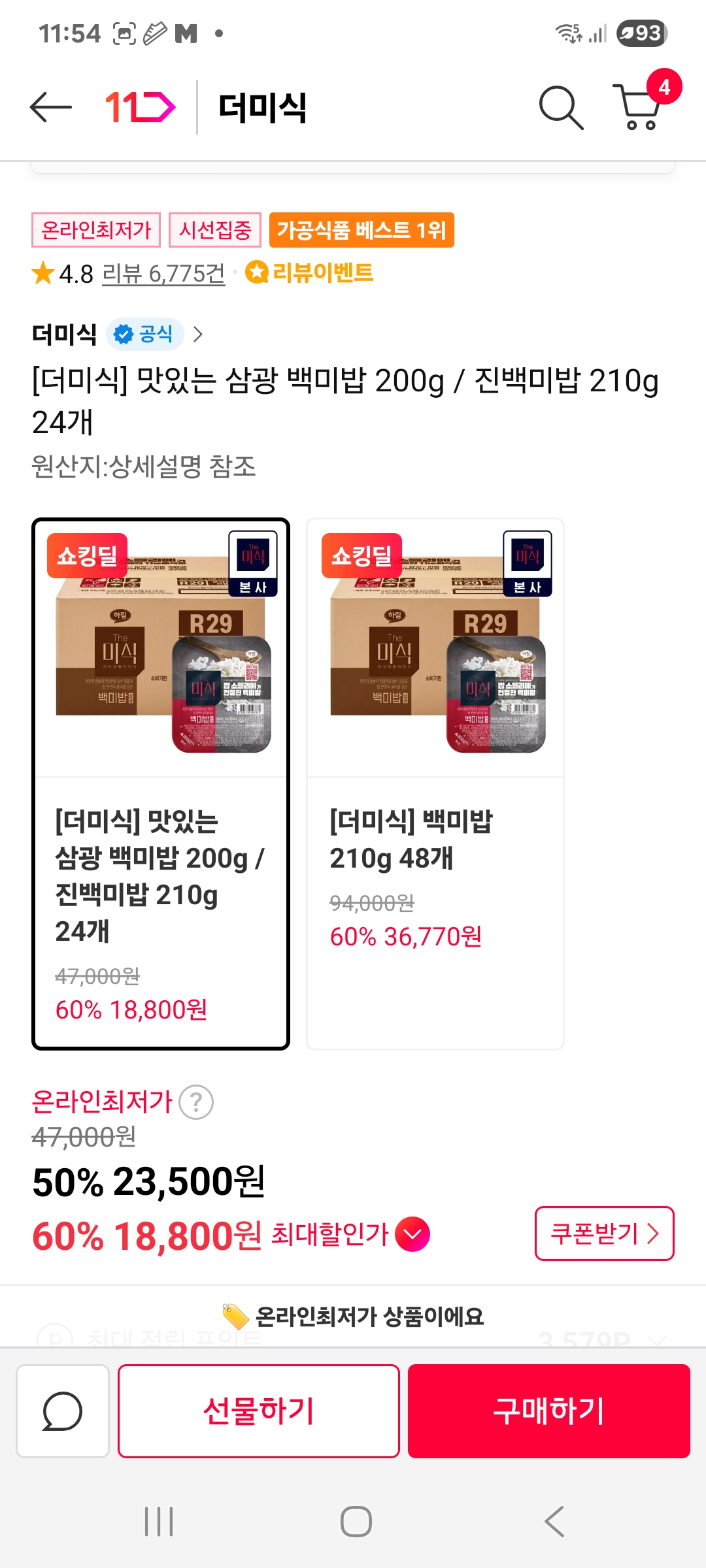This screenshot has width=706, height=1568.
Task: Open the chat inquiry bubble button
Action: (63, 1411)
